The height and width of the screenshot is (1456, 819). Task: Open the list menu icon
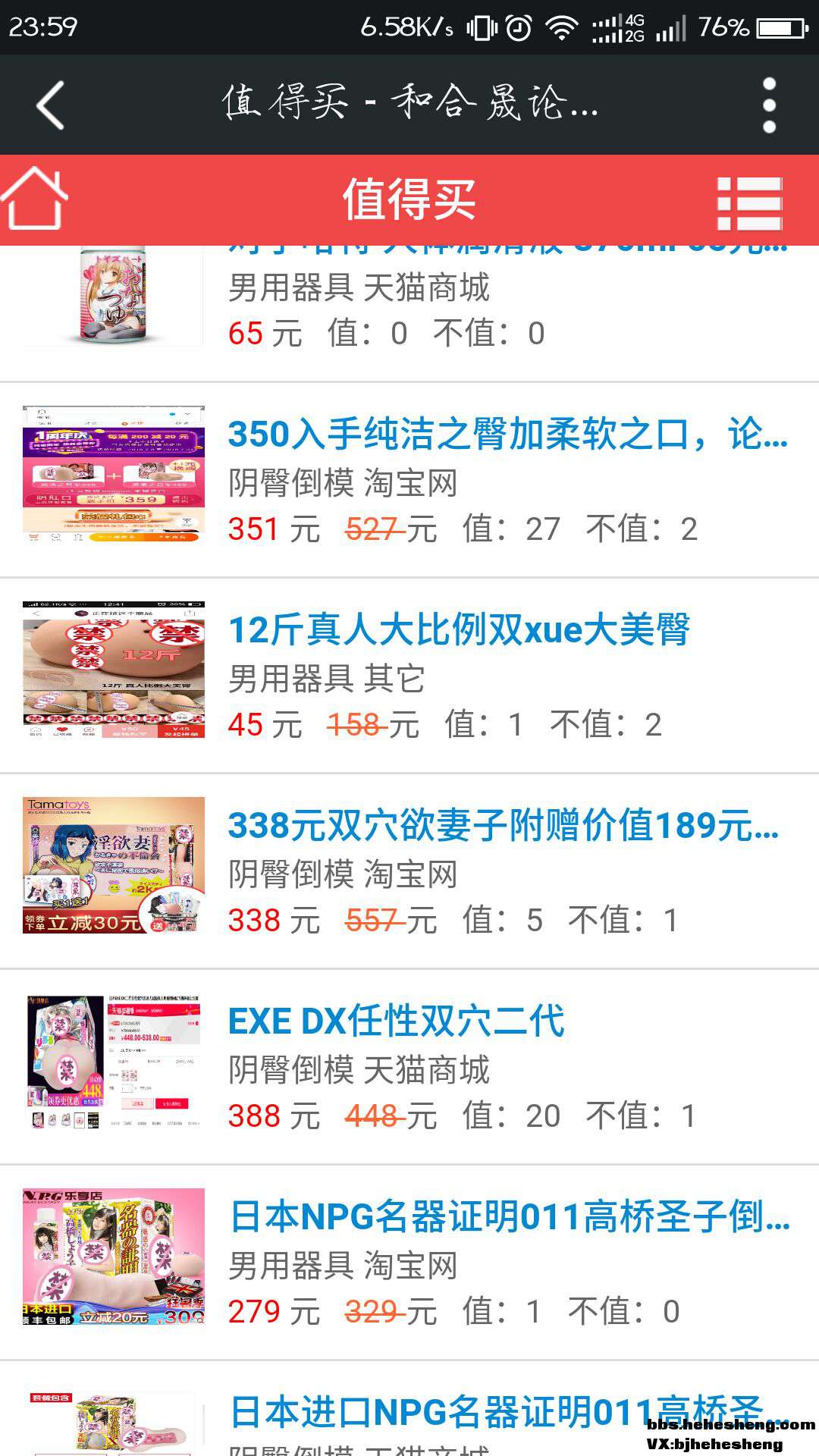click(749, 202)
